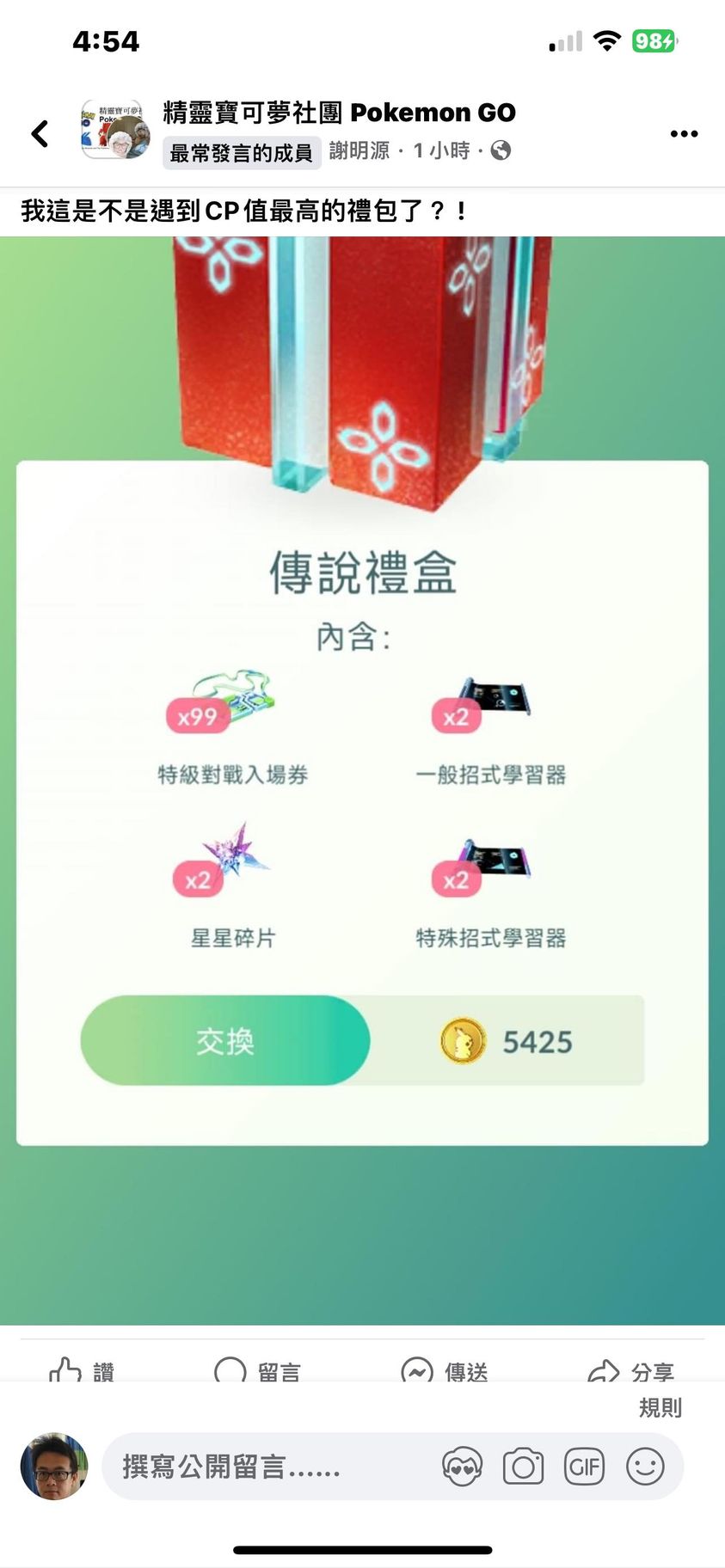Screen dimensions: 725x1568
Task: Like this post with 讚
Action: pos(83,1370)
